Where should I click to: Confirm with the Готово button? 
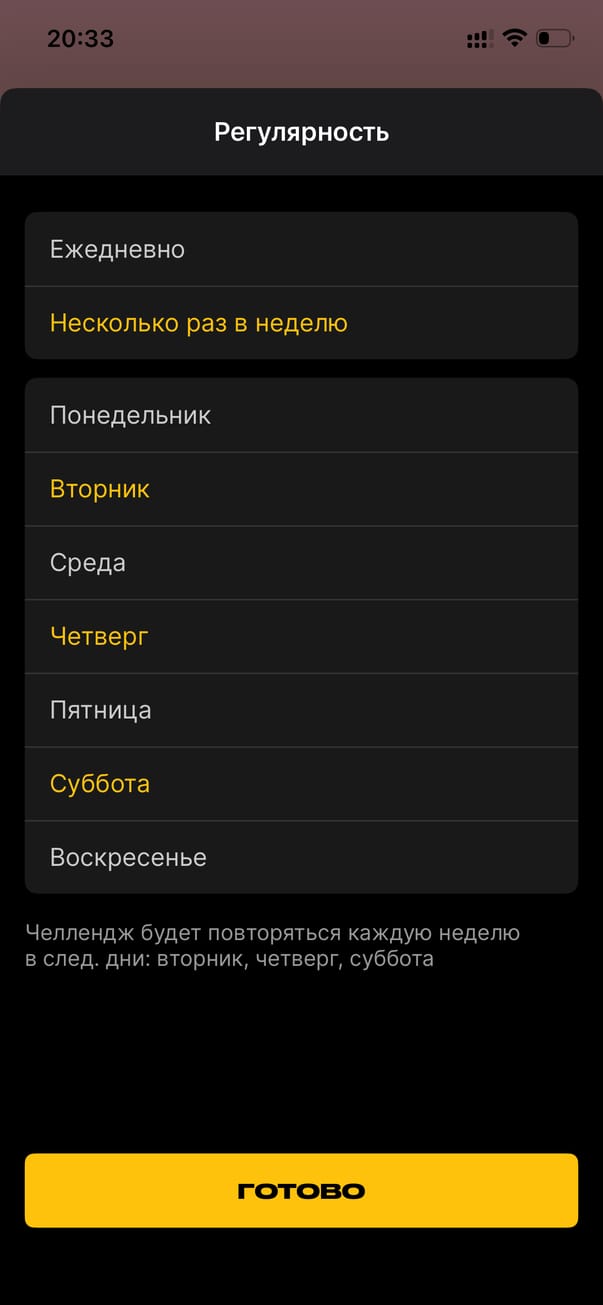pos(301,1190)
